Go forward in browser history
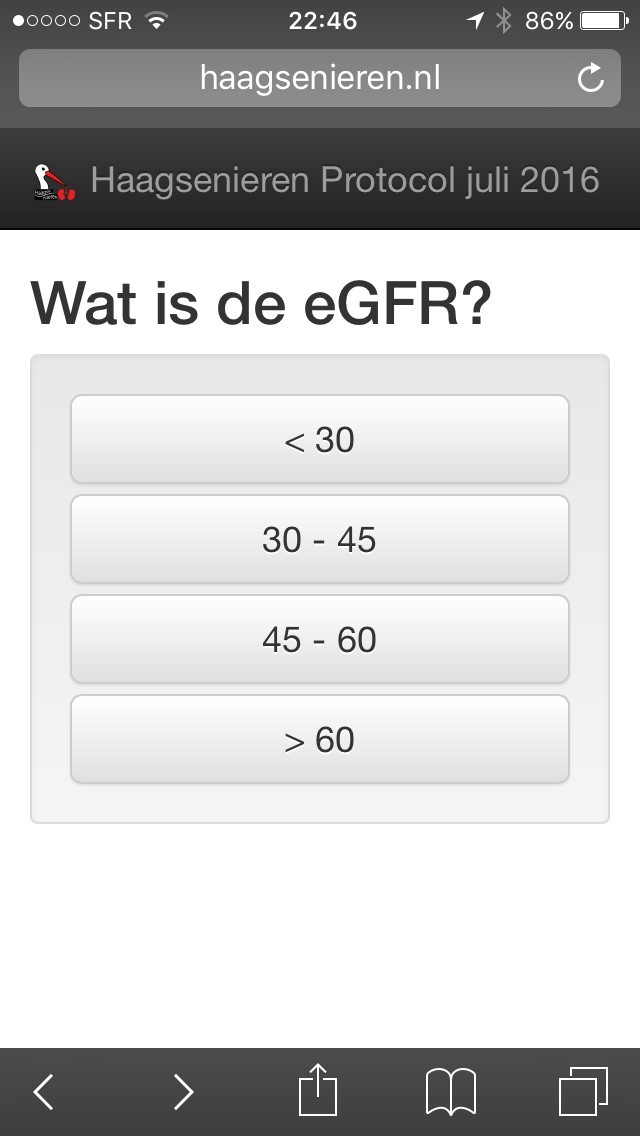Screen dimensions: 640x1136 point(183,1091)
